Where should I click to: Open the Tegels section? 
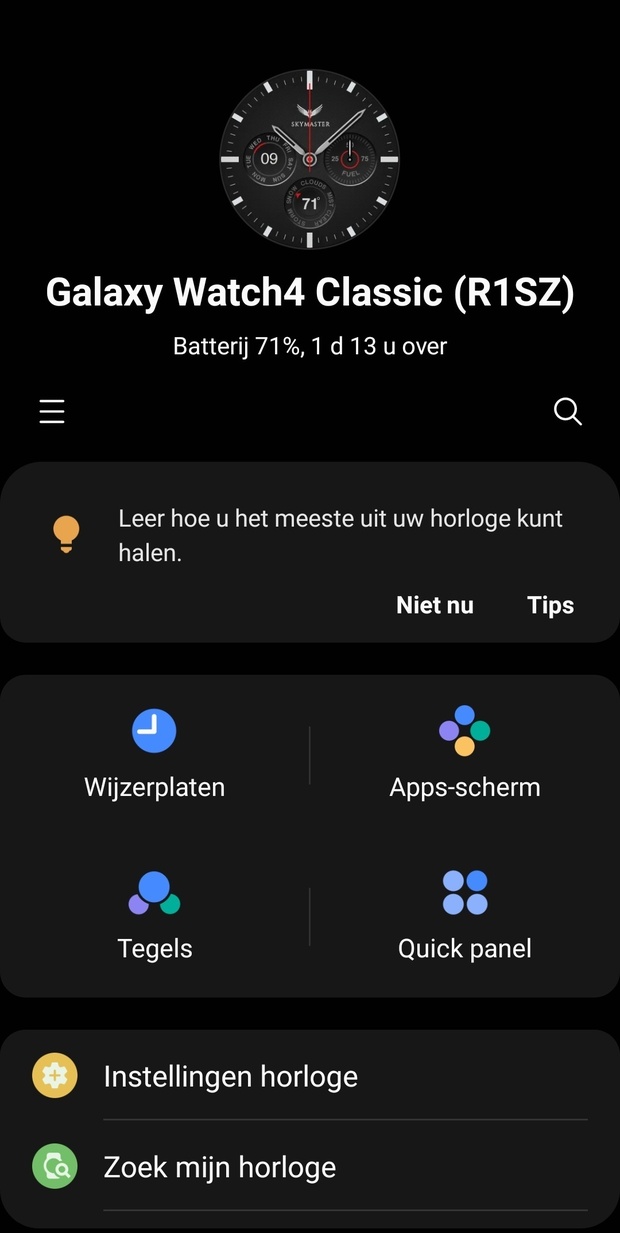click(x=155, y=915)
